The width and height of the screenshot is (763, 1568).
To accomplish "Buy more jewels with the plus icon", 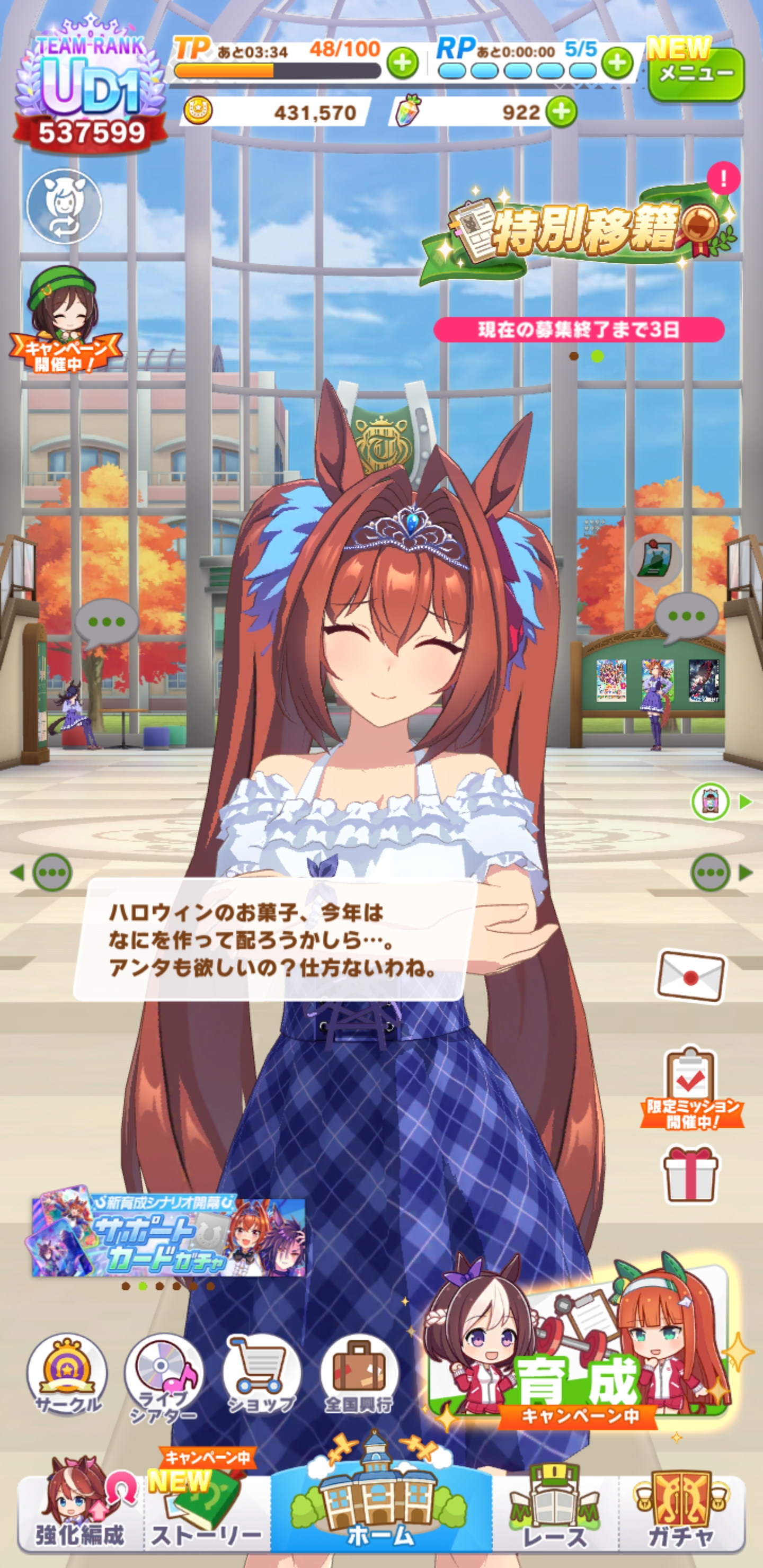I will [561, 112].
